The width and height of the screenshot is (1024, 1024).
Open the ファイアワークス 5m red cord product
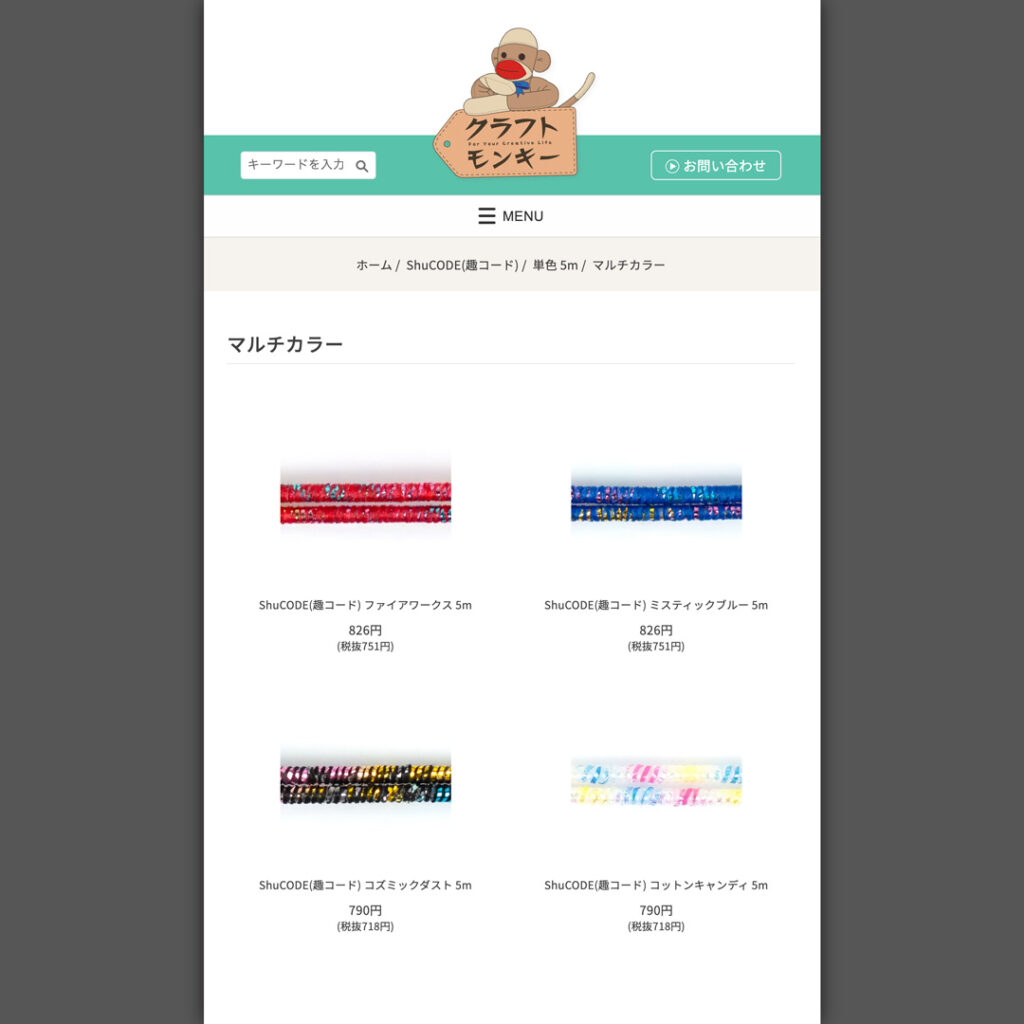[x=365, y=503]
